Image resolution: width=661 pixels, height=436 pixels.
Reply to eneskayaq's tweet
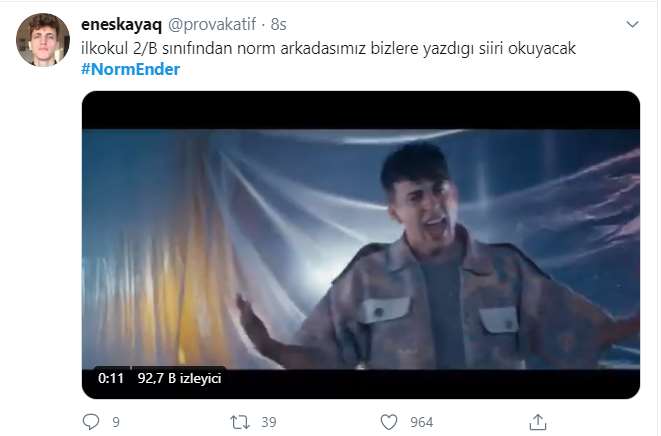coord(91,422)
